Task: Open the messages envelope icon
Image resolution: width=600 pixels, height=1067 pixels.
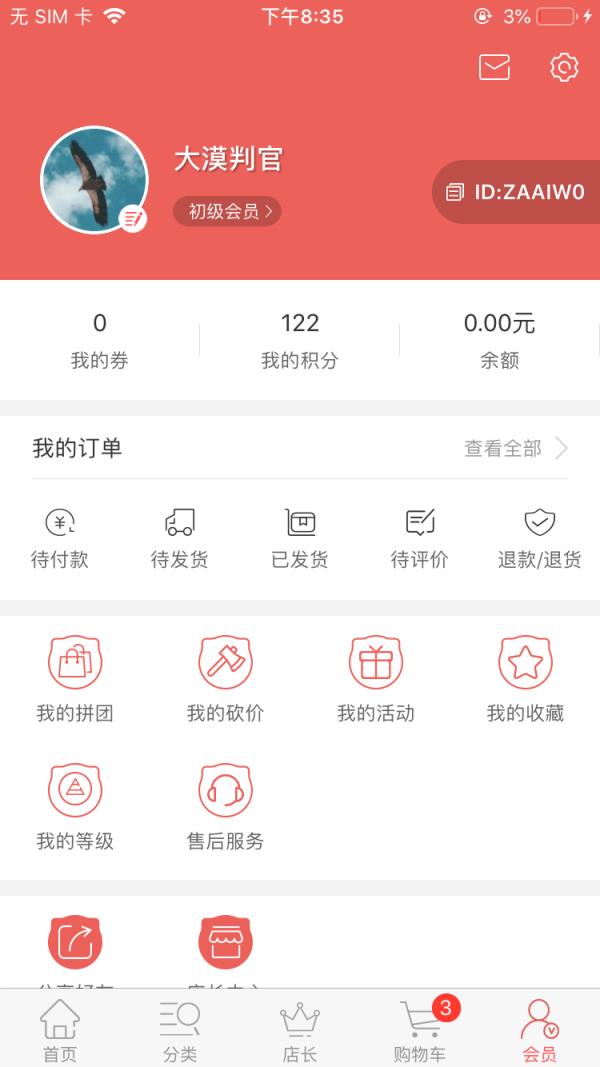Action: click(x=494, y=68)
